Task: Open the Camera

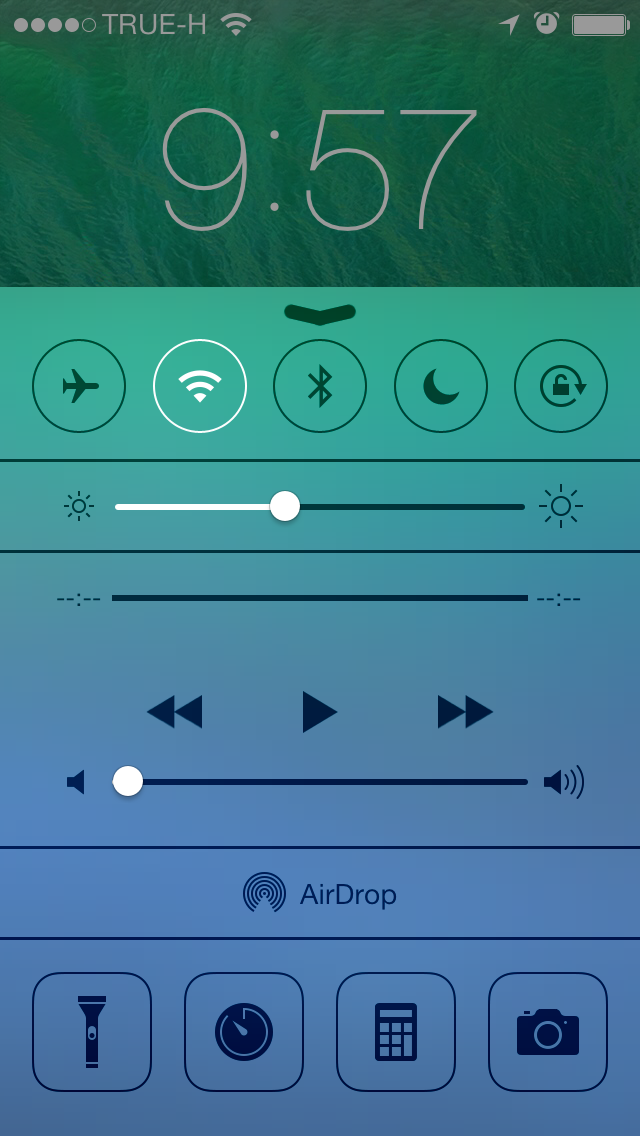Action: tap(548, 1032)
